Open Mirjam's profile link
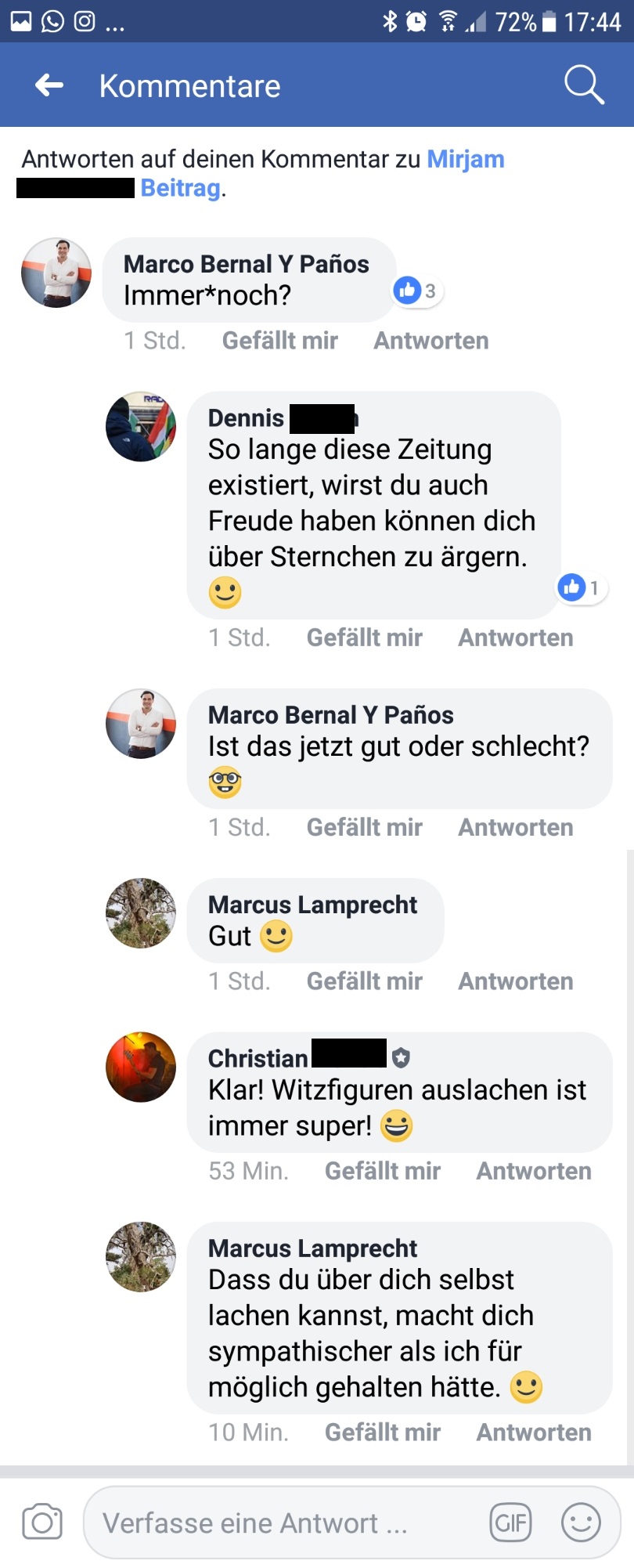Image resolution: width=634 pixels, height=1568 pixels. (465, 159)
